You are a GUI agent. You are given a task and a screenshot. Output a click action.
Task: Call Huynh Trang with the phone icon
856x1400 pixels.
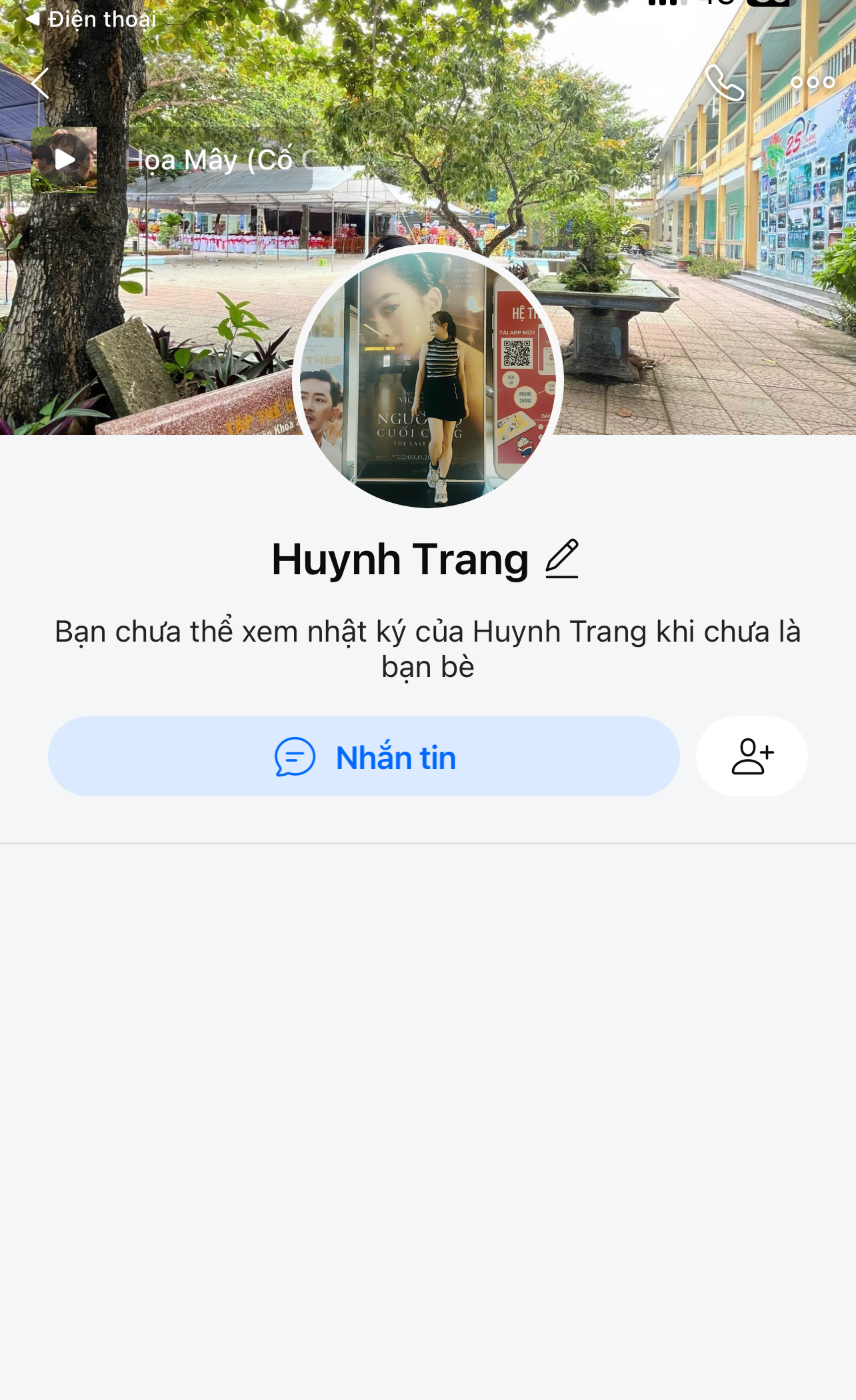[725, 83]
